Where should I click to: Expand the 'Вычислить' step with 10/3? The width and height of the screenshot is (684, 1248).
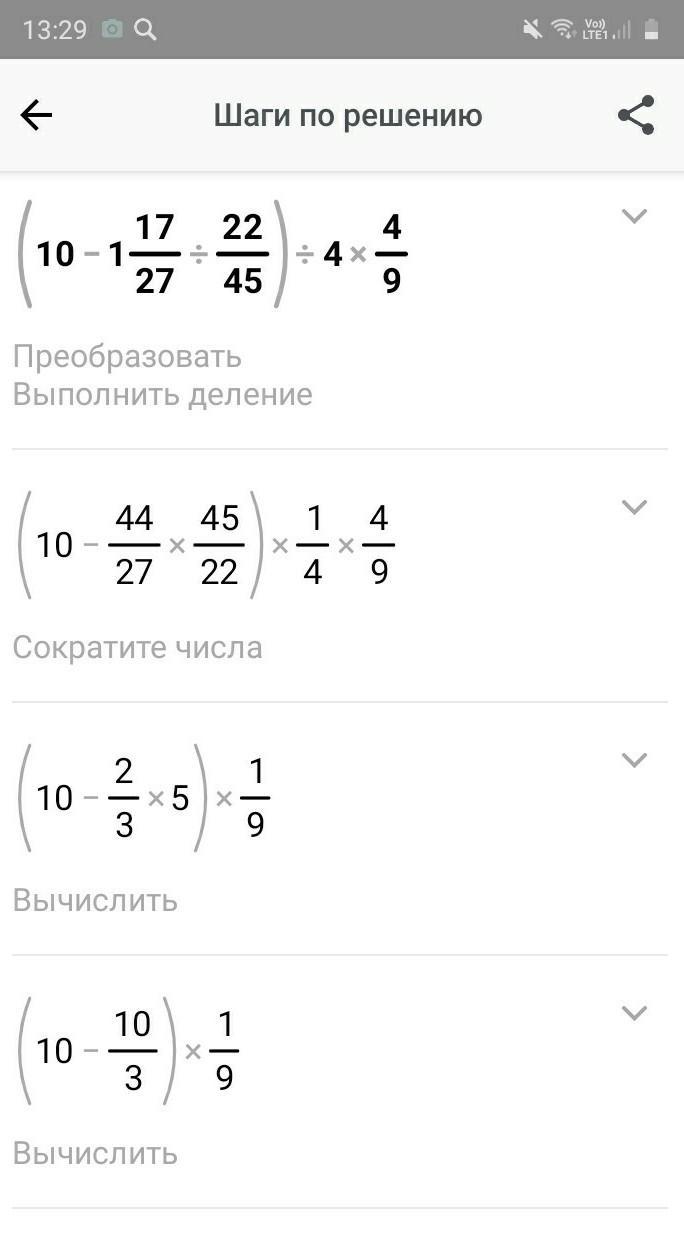(634, 1013)
